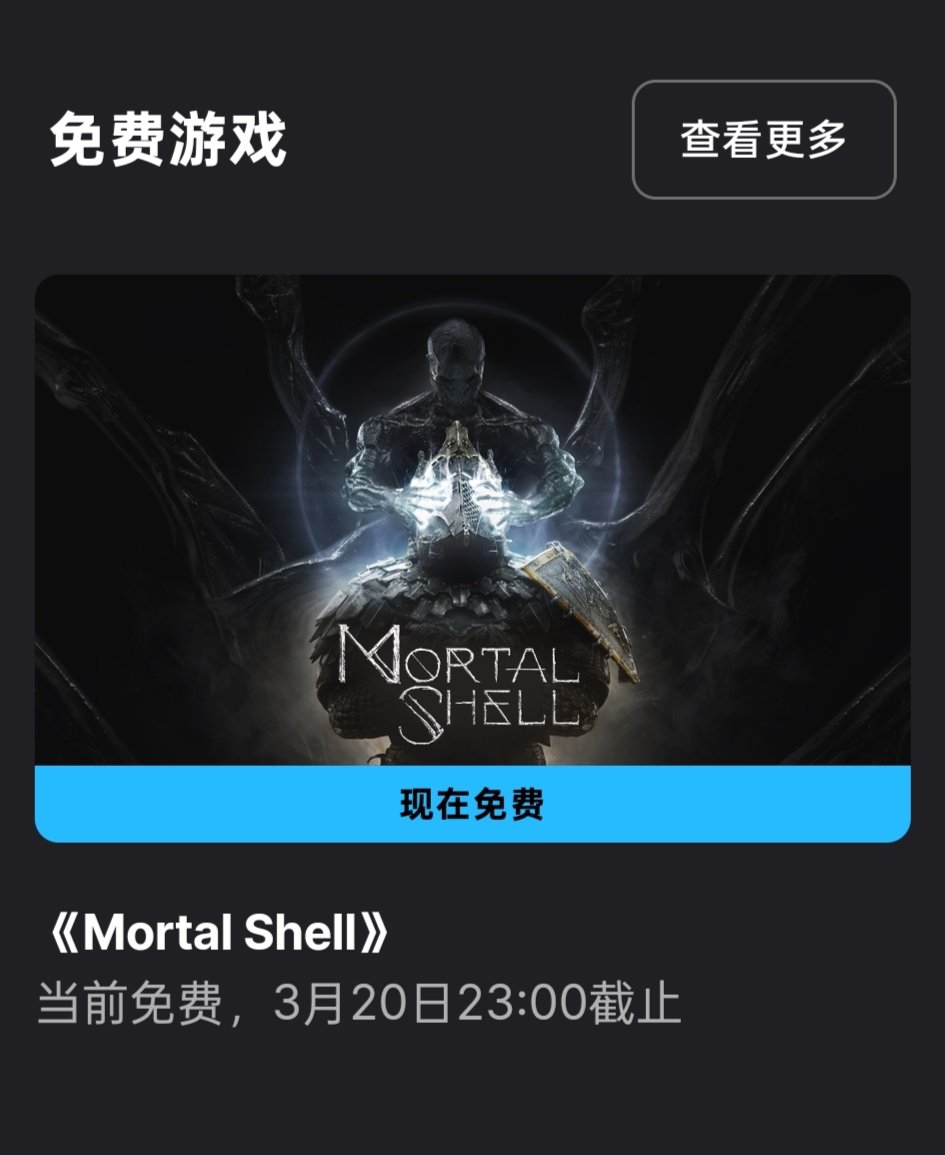Tap the 查看更多 button
Viewport: 945px width, 1155px height.
click(x=764, y=140)
